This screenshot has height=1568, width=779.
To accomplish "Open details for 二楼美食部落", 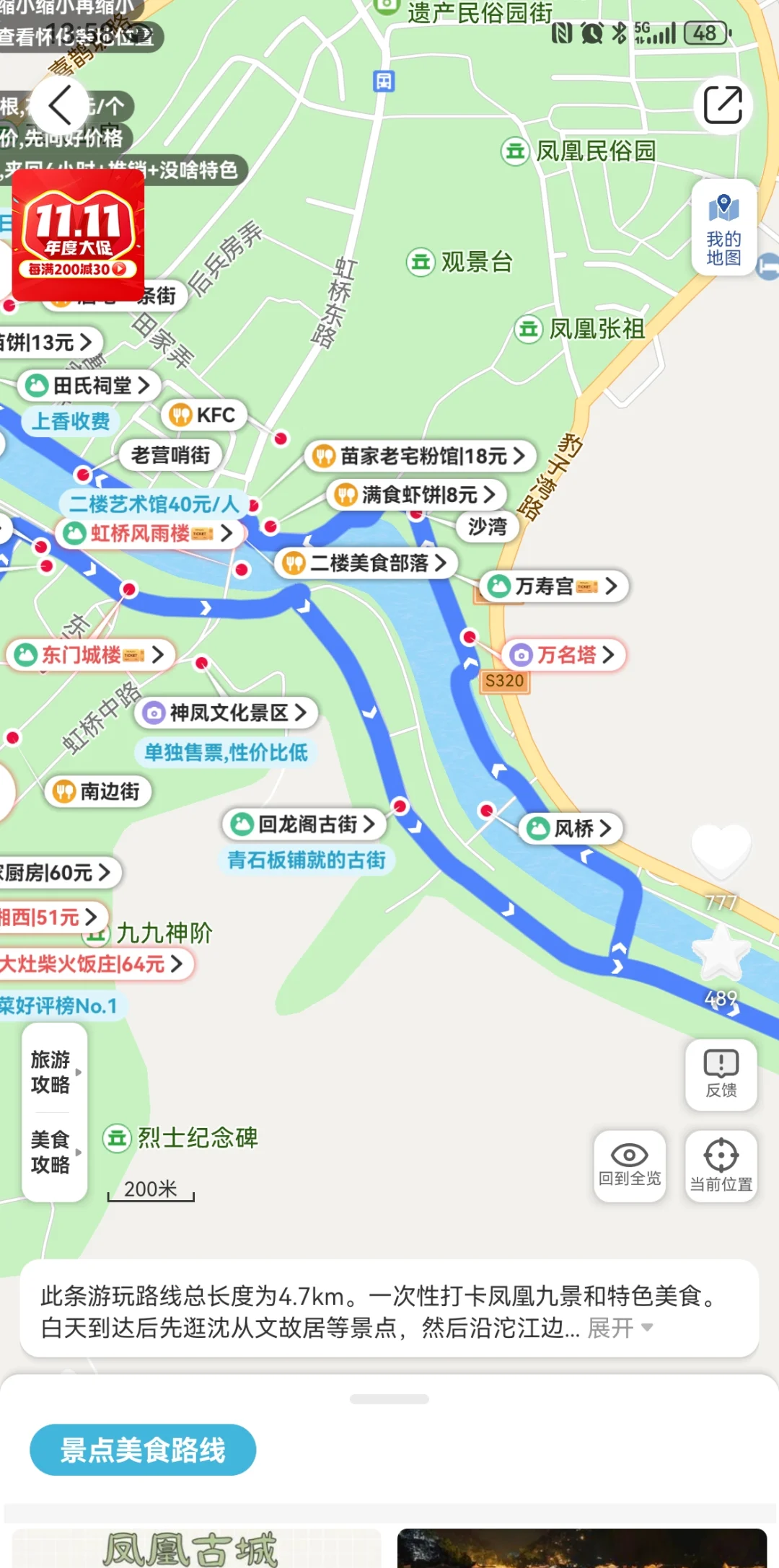I will coord(368,563).
